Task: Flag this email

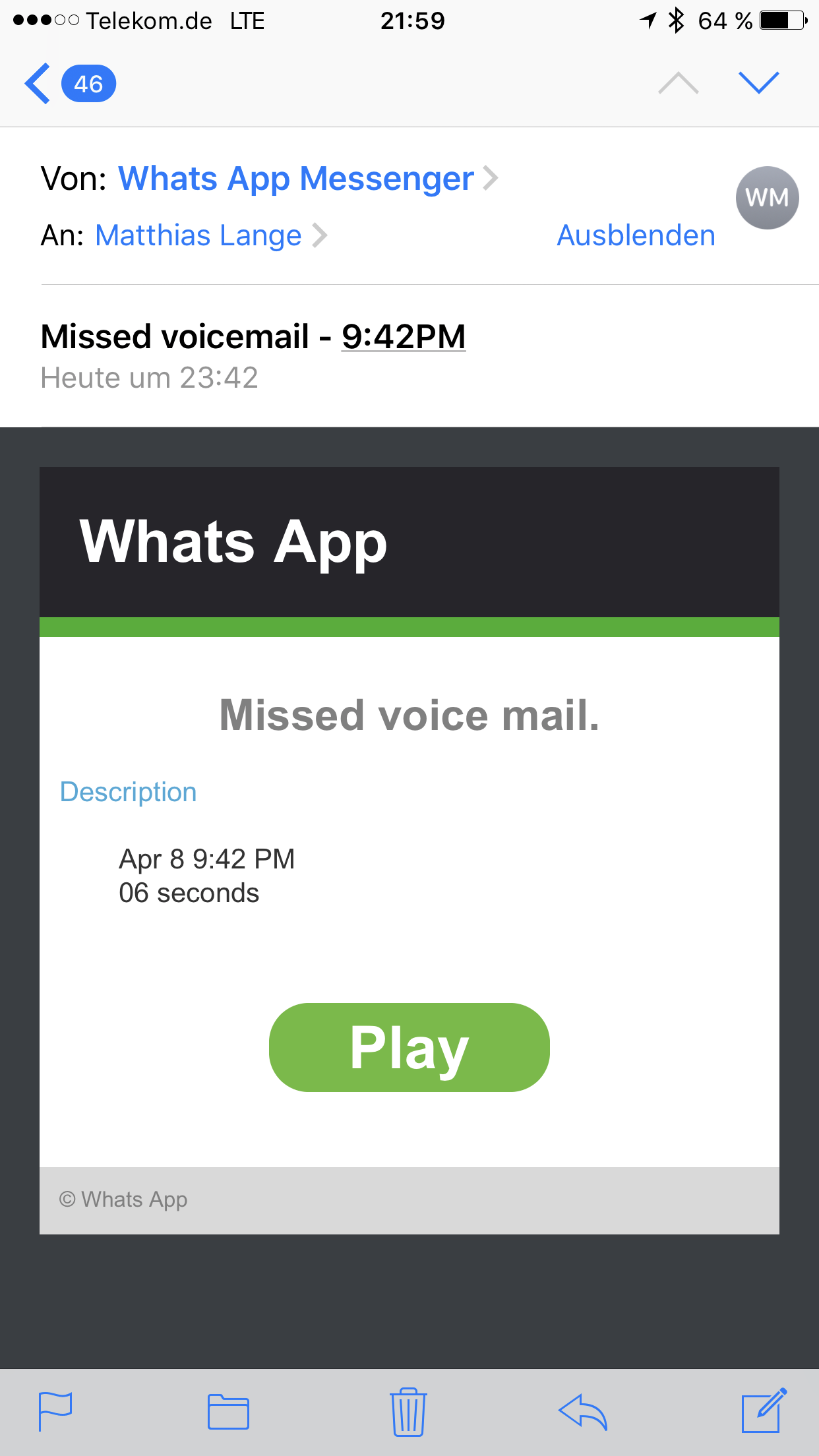Action: coord(55,1411)
